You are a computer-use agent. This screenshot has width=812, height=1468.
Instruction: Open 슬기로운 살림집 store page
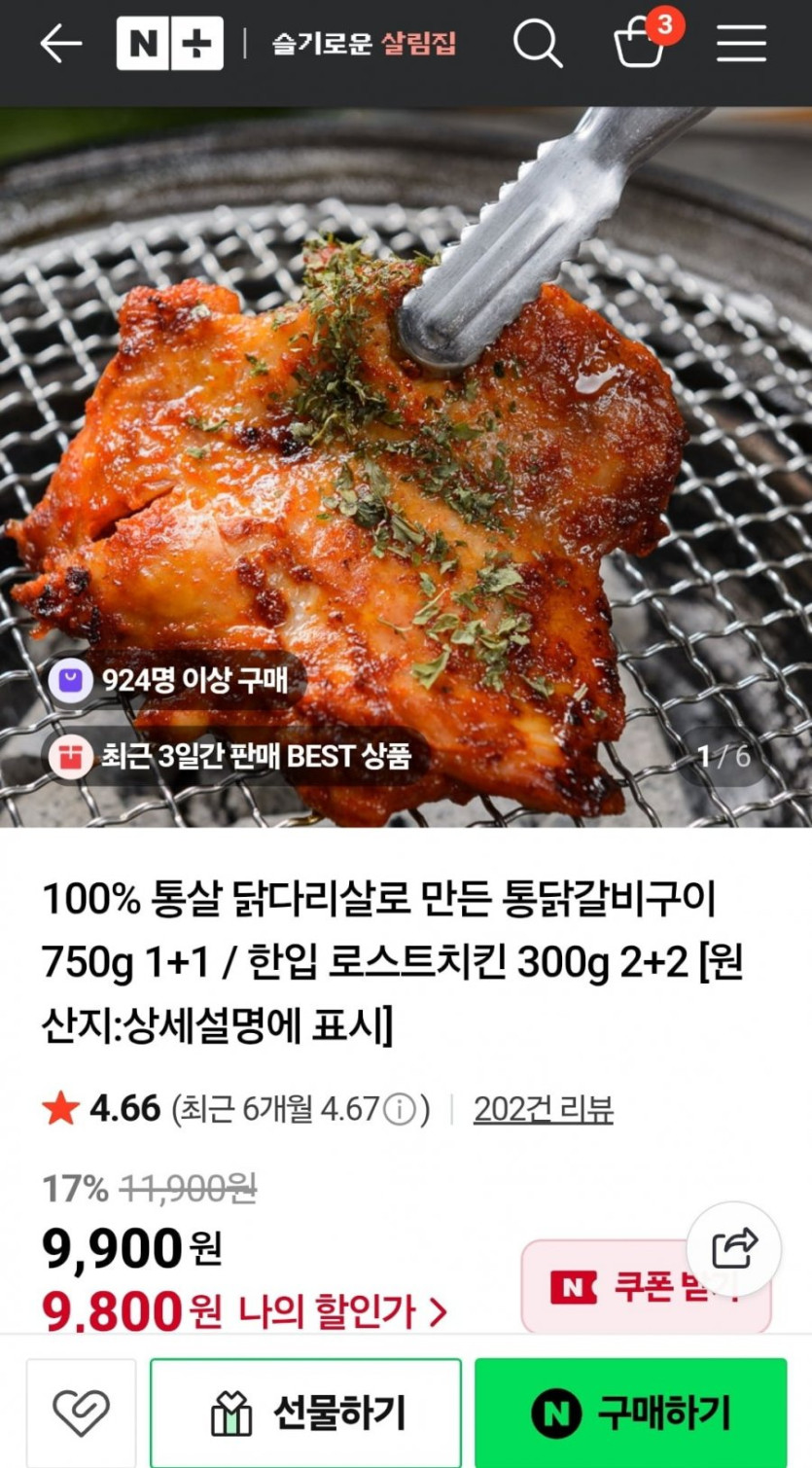point(364,45)
